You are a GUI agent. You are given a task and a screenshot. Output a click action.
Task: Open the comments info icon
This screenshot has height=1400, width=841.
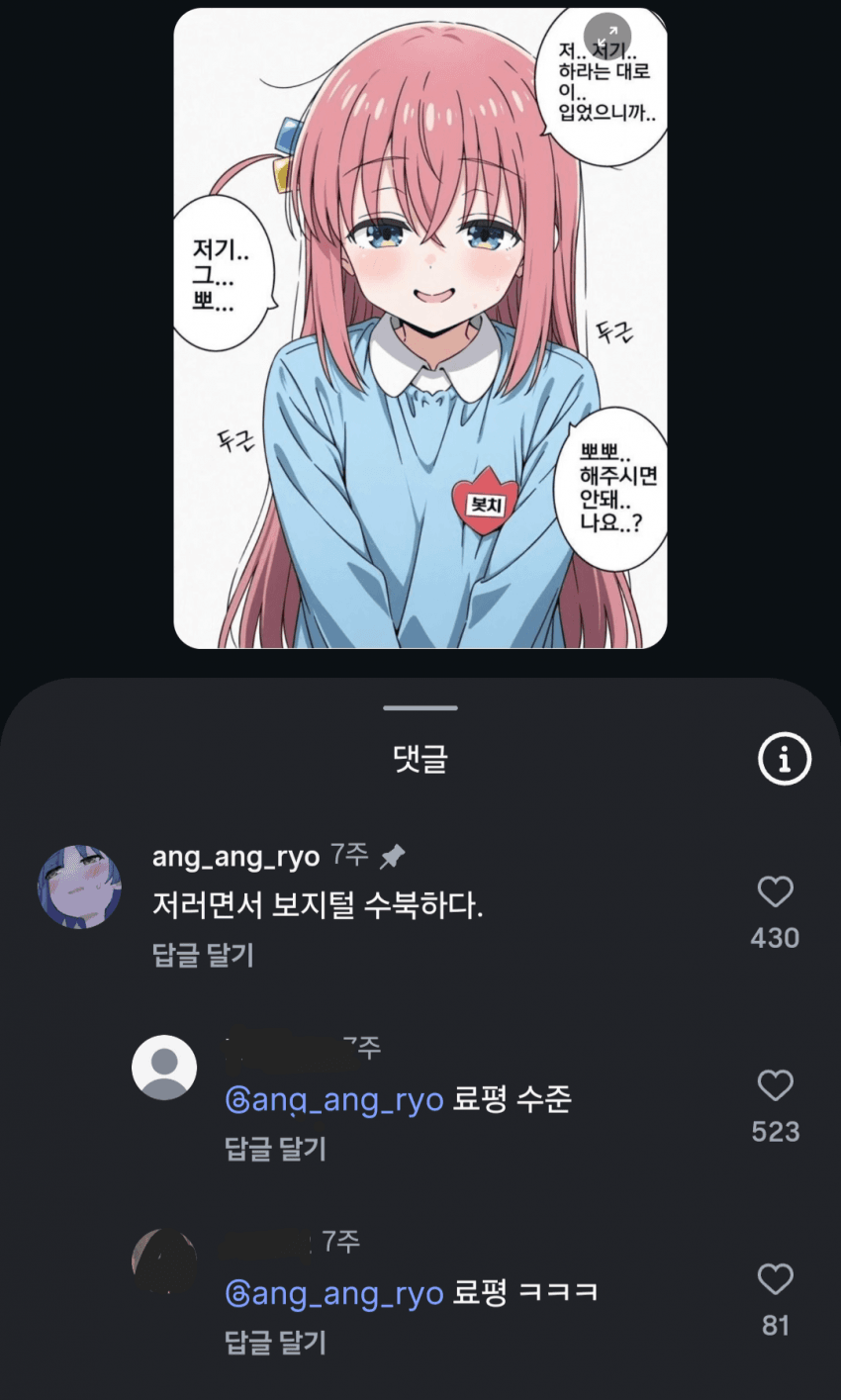pyautogui.click(x=785, y=759)
